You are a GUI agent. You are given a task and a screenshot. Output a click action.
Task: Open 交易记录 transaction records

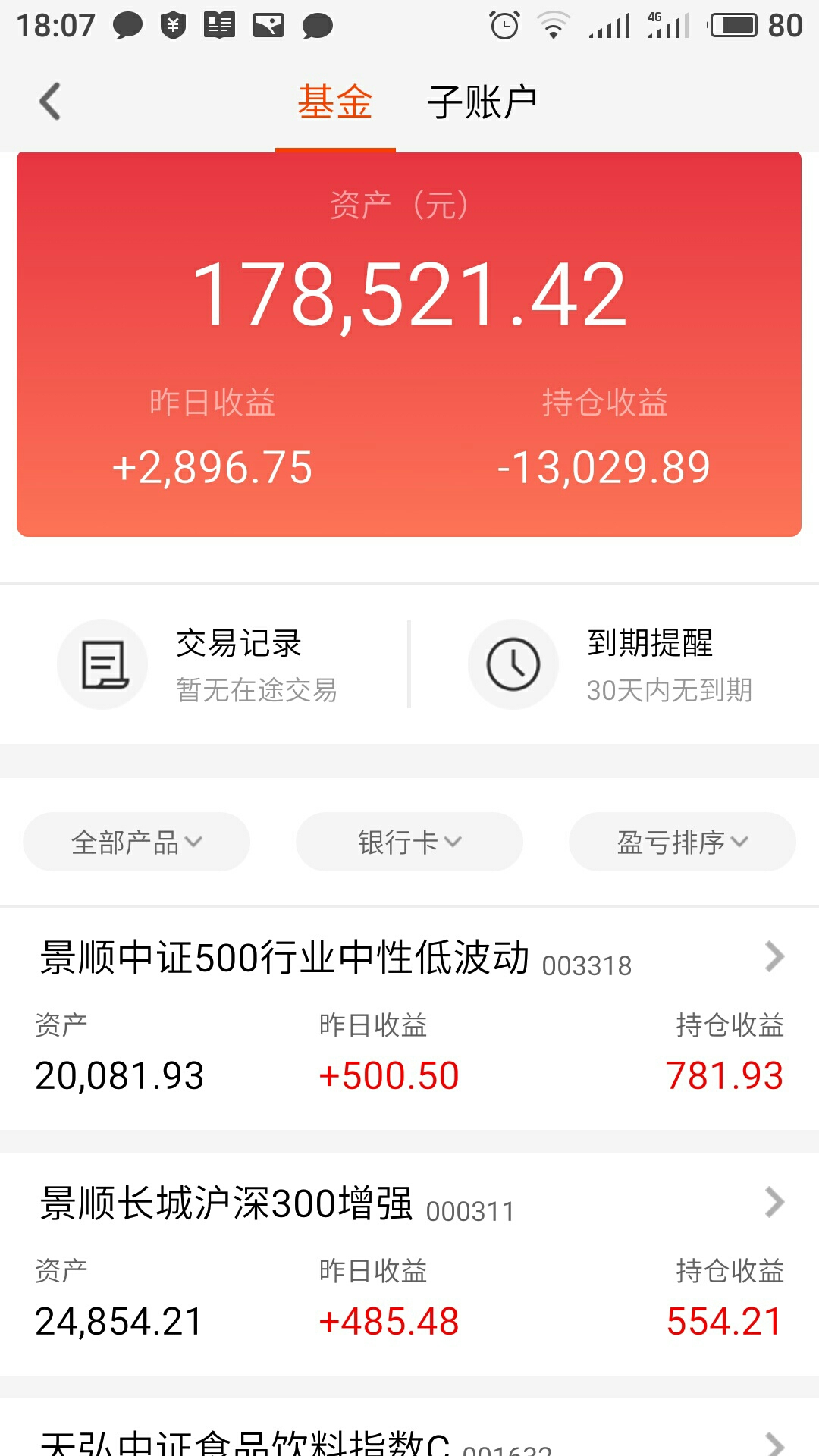[205, 664]
